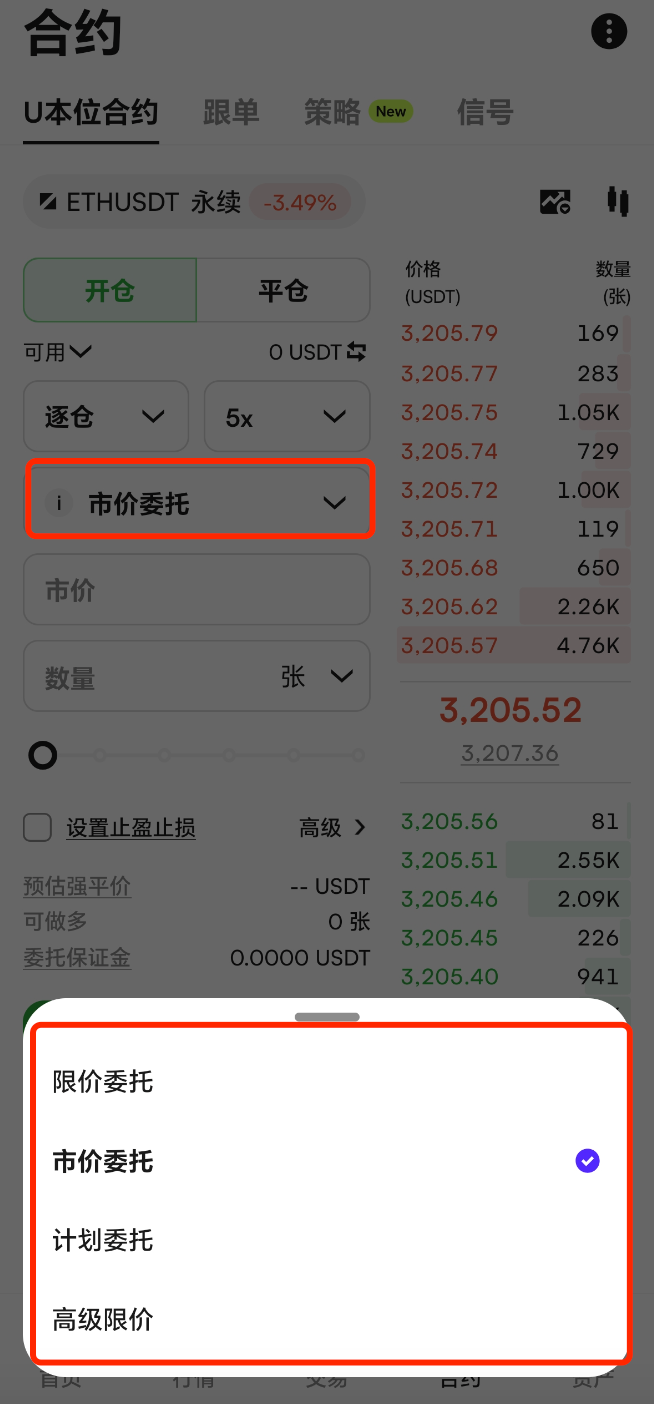Switch to 平仓 segment

[x=283, y=290]
